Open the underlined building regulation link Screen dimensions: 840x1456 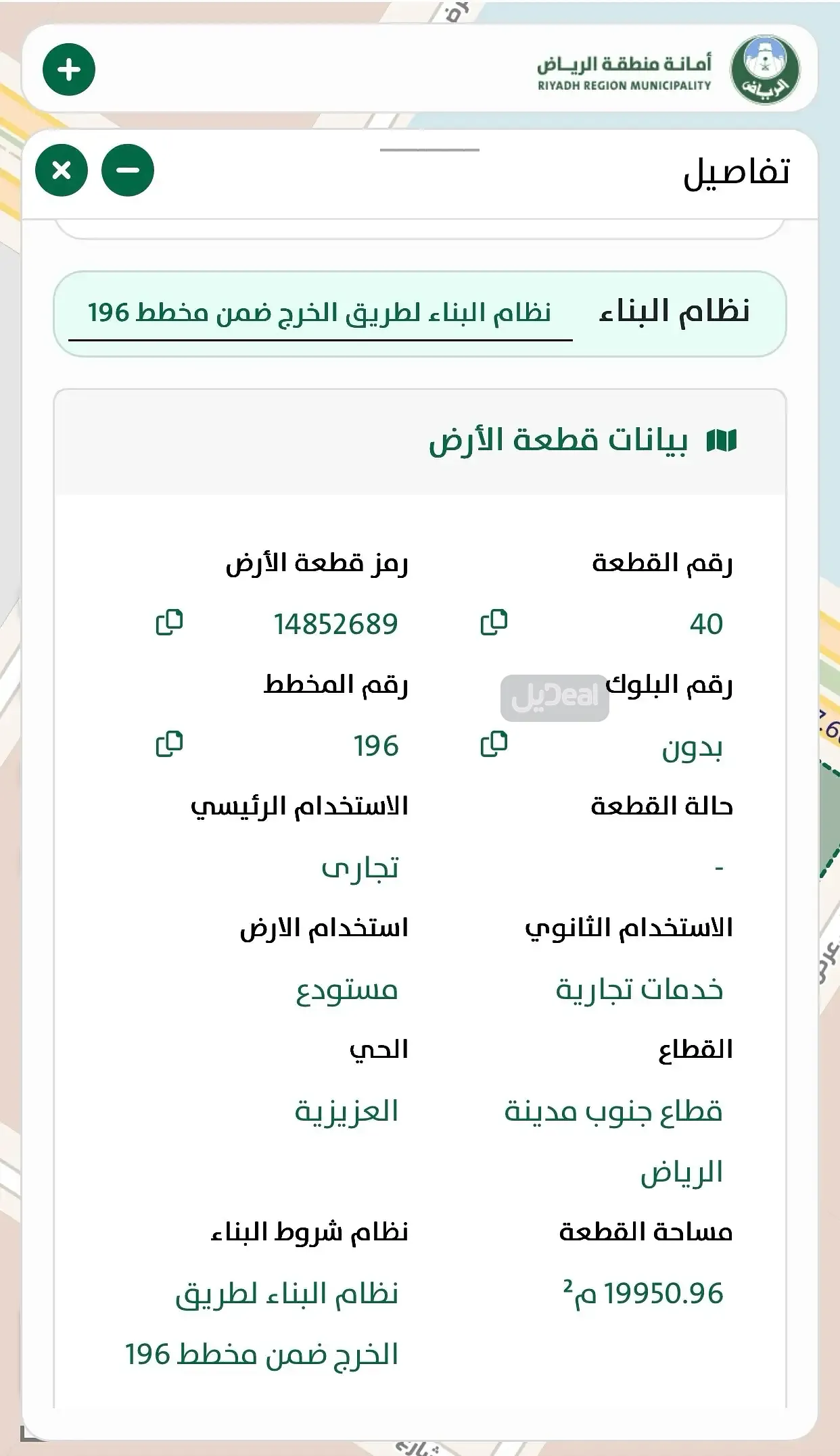pos(320,313)
